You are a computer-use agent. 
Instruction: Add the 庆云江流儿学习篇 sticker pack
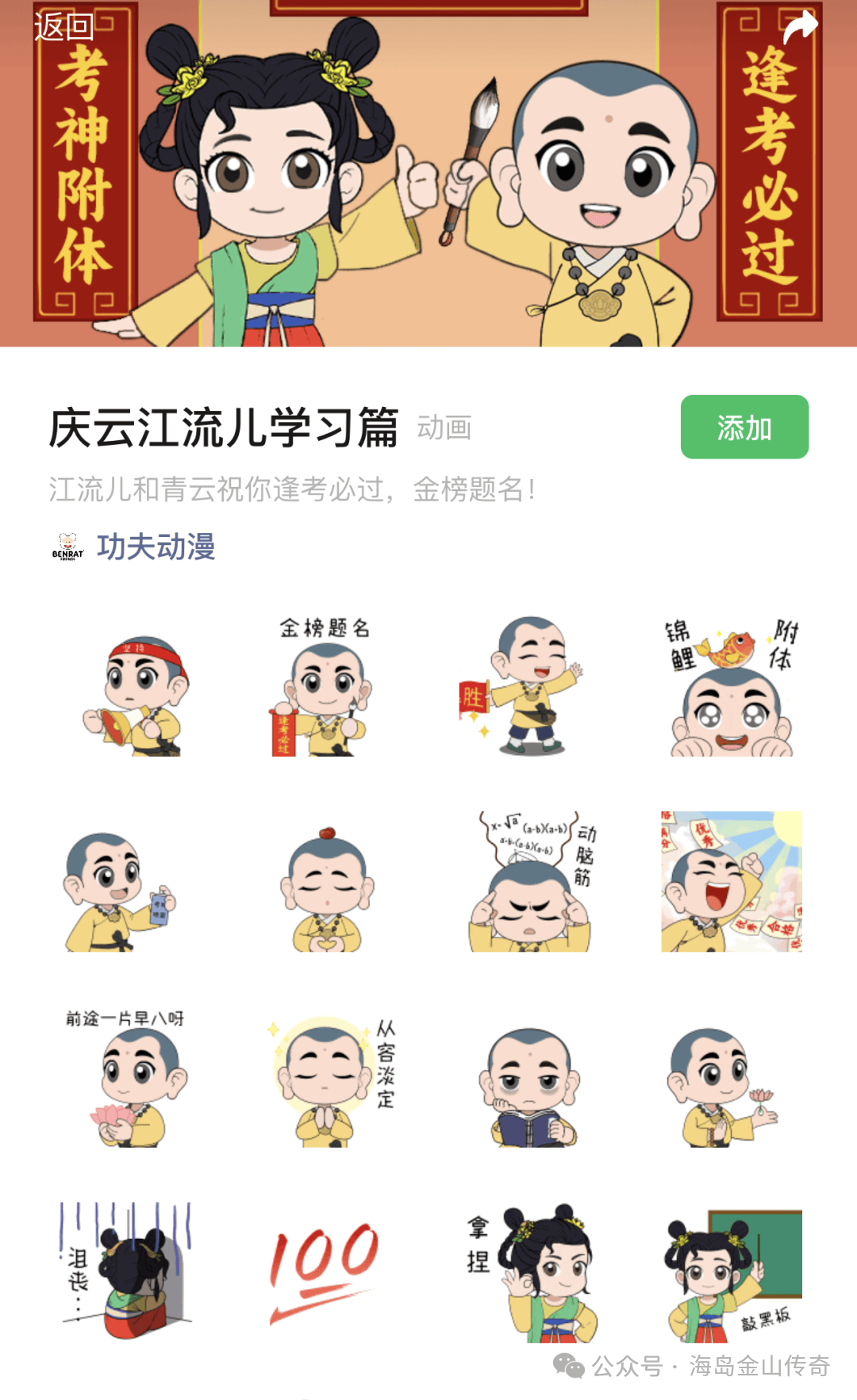click(744, 428)
